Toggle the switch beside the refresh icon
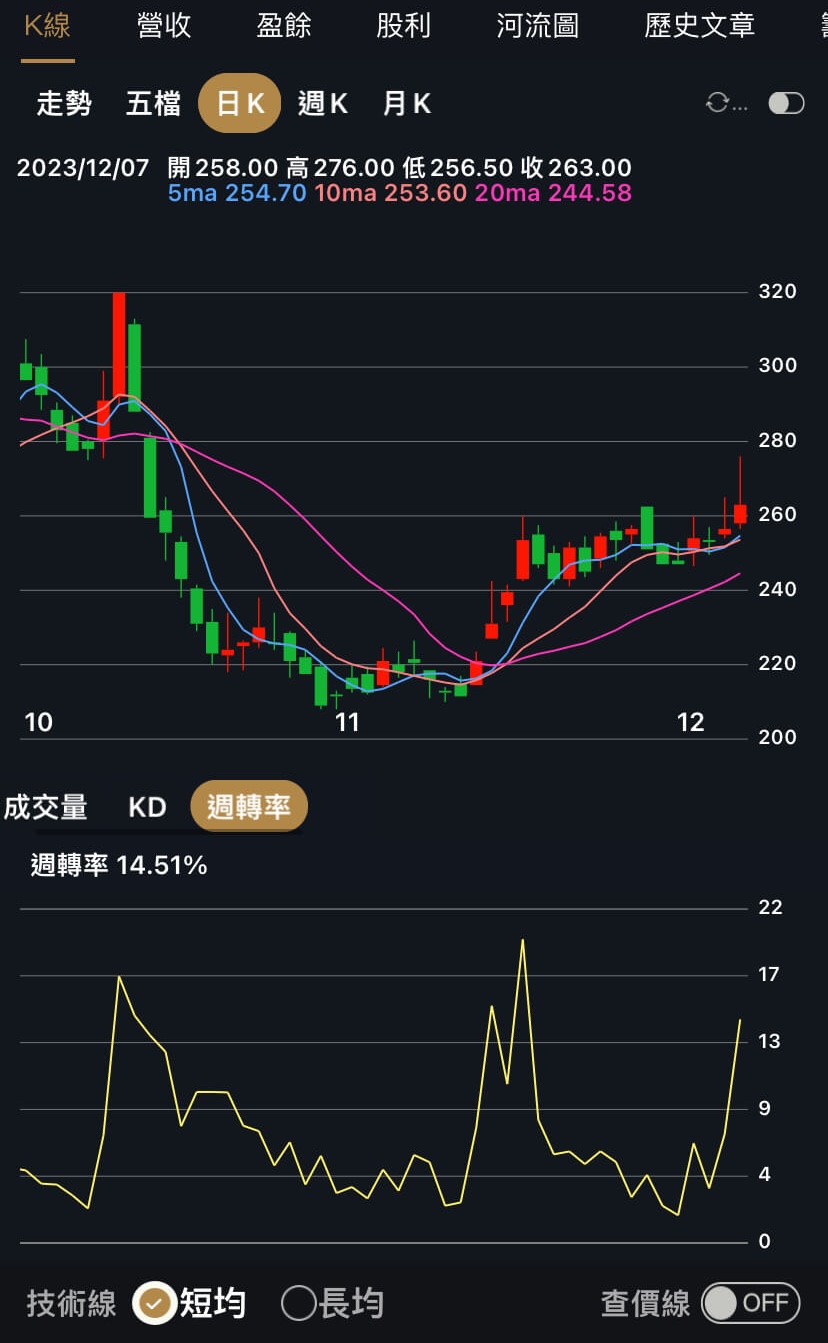 (786, 103)
